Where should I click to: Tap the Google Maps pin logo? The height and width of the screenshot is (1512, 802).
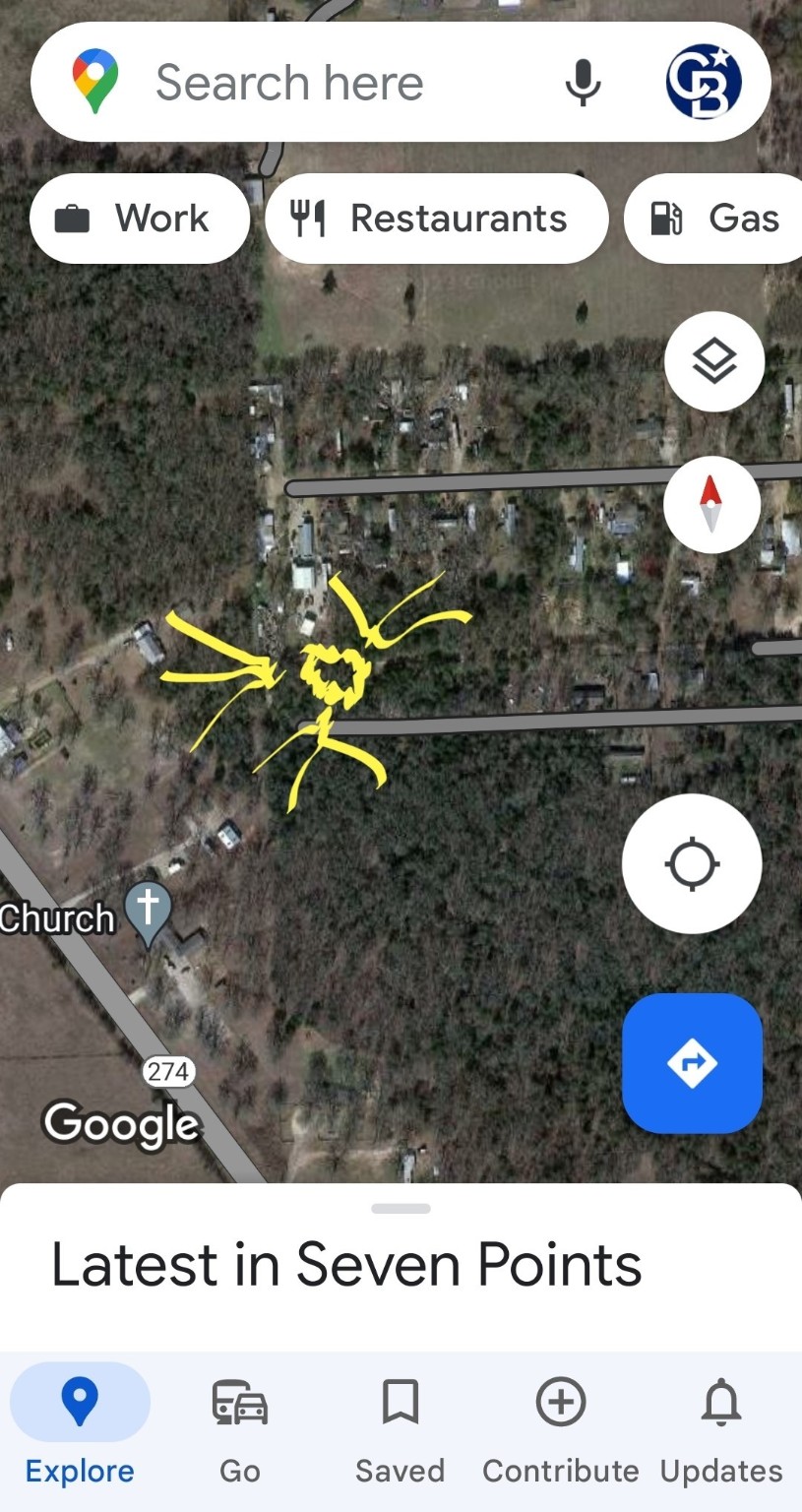point(94,83)
